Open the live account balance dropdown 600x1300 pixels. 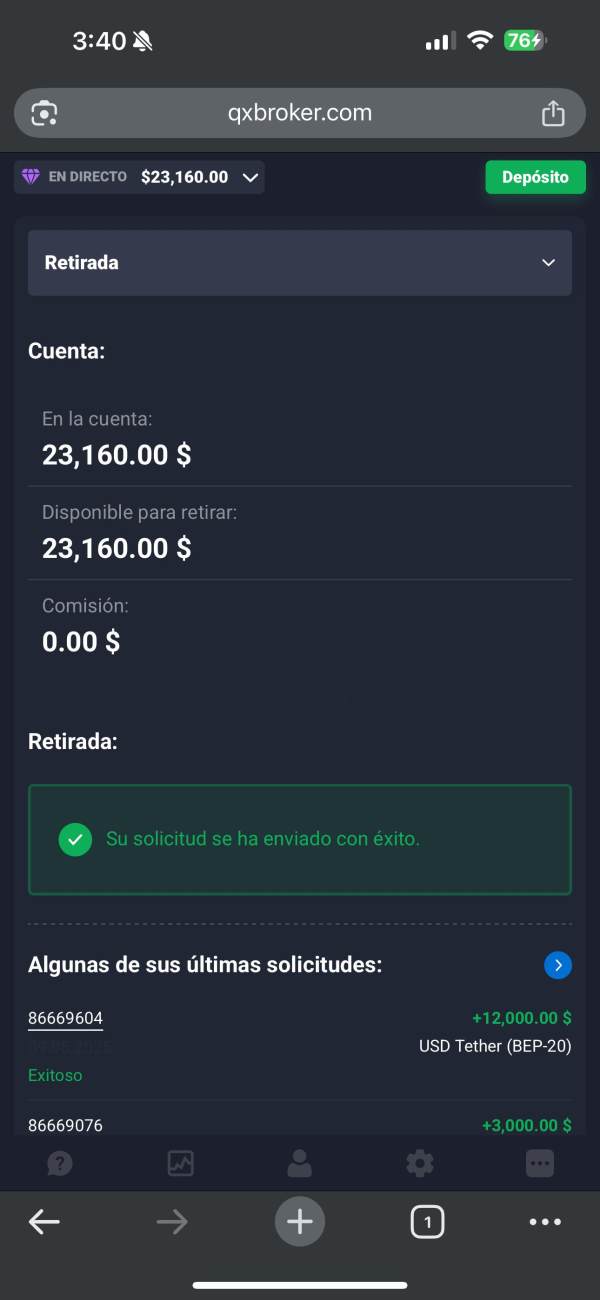point(140,177)
